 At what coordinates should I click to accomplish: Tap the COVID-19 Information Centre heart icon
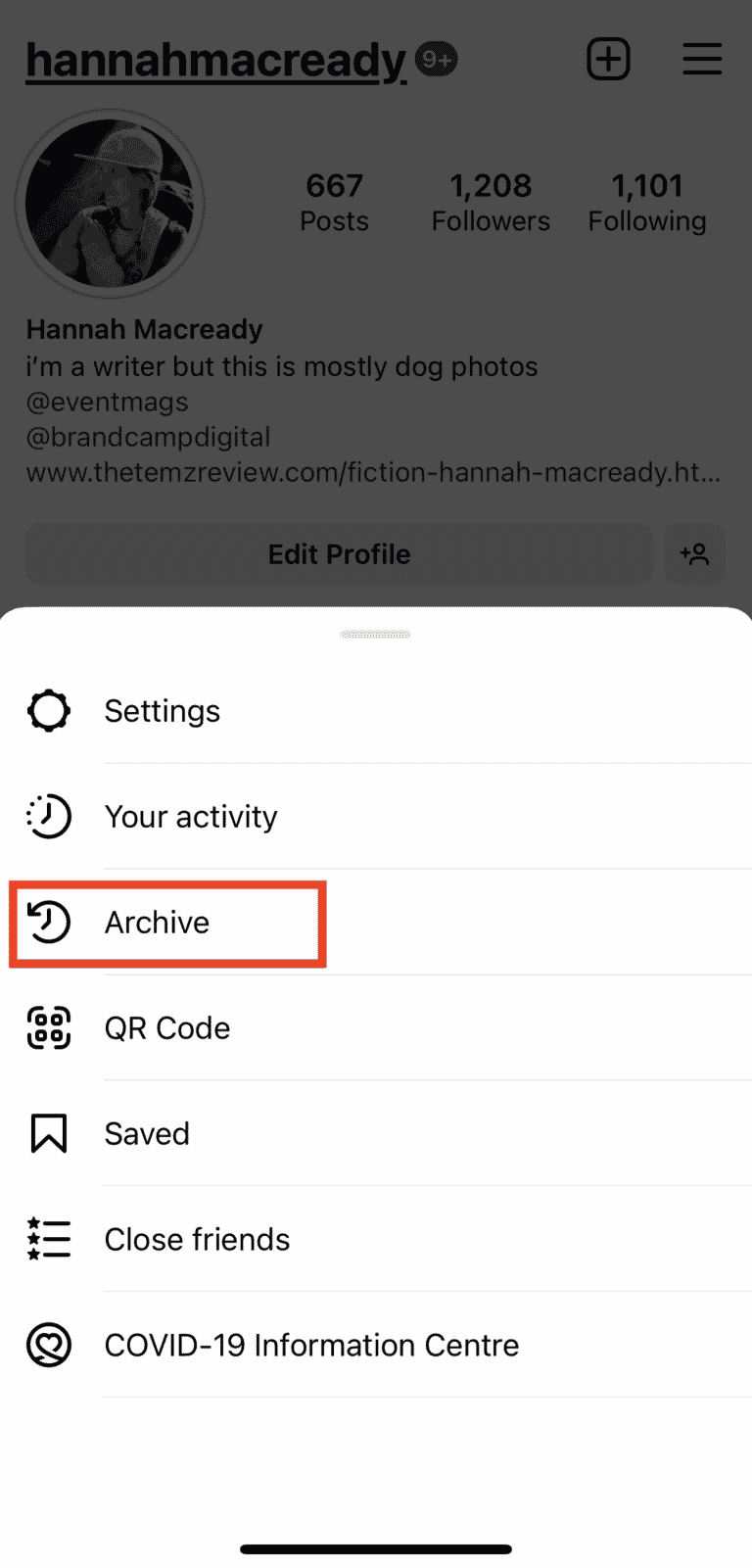click(48, 1345)
